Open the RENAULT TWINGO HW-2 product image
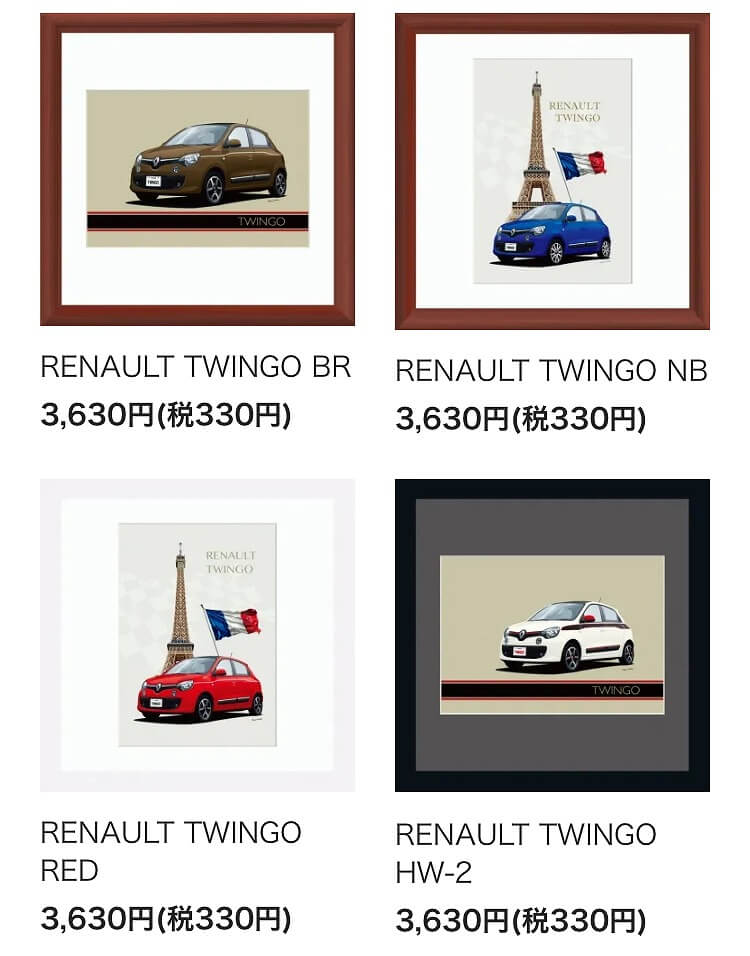 point(552,635)
